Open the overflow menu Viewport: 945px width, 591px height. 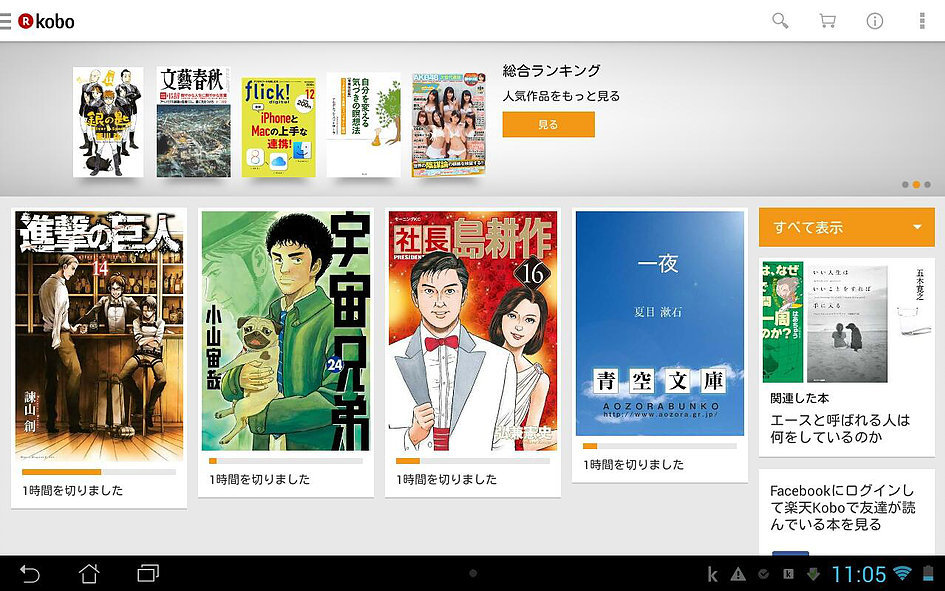tap(921, 21)
